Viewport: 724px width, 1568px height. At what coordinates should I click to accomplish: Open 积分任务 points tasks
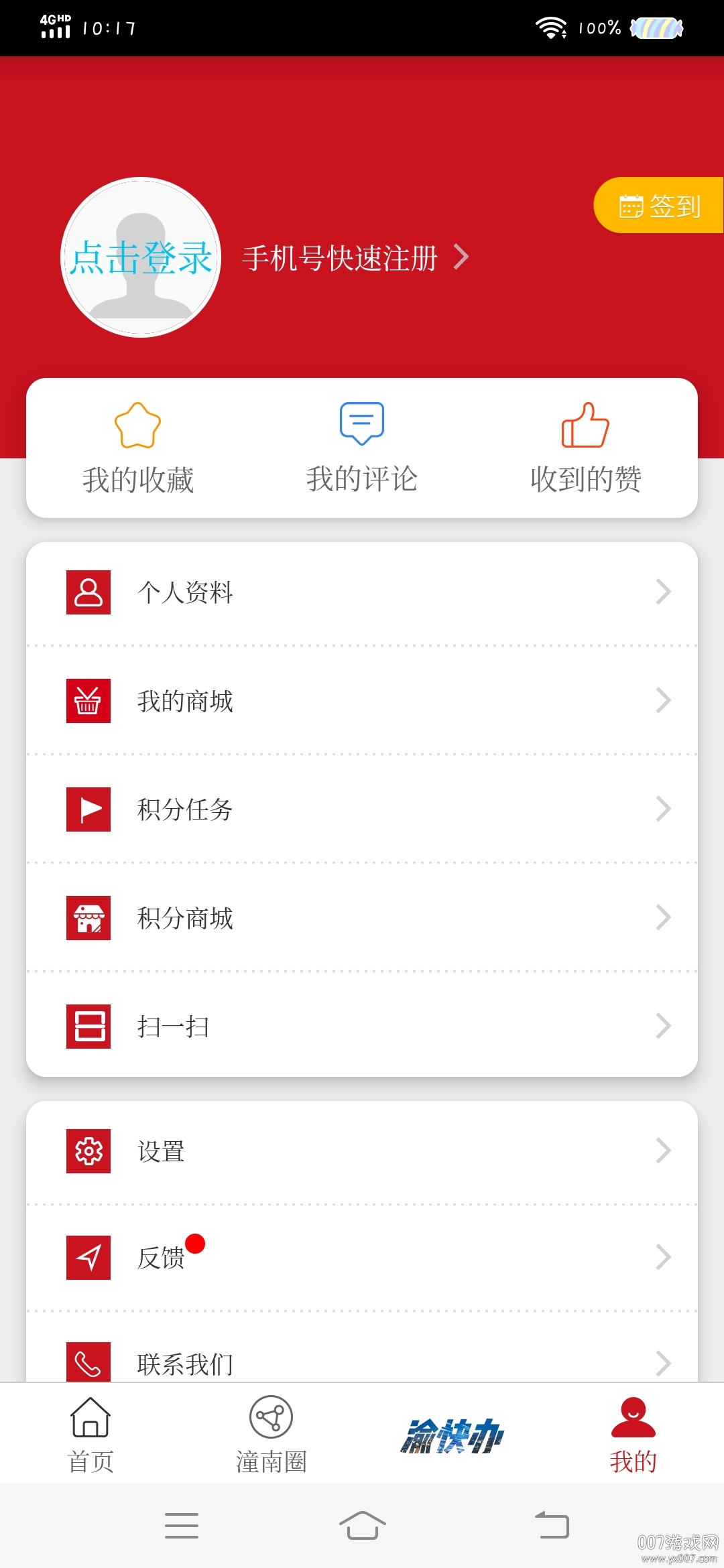(x=362, y=809)
